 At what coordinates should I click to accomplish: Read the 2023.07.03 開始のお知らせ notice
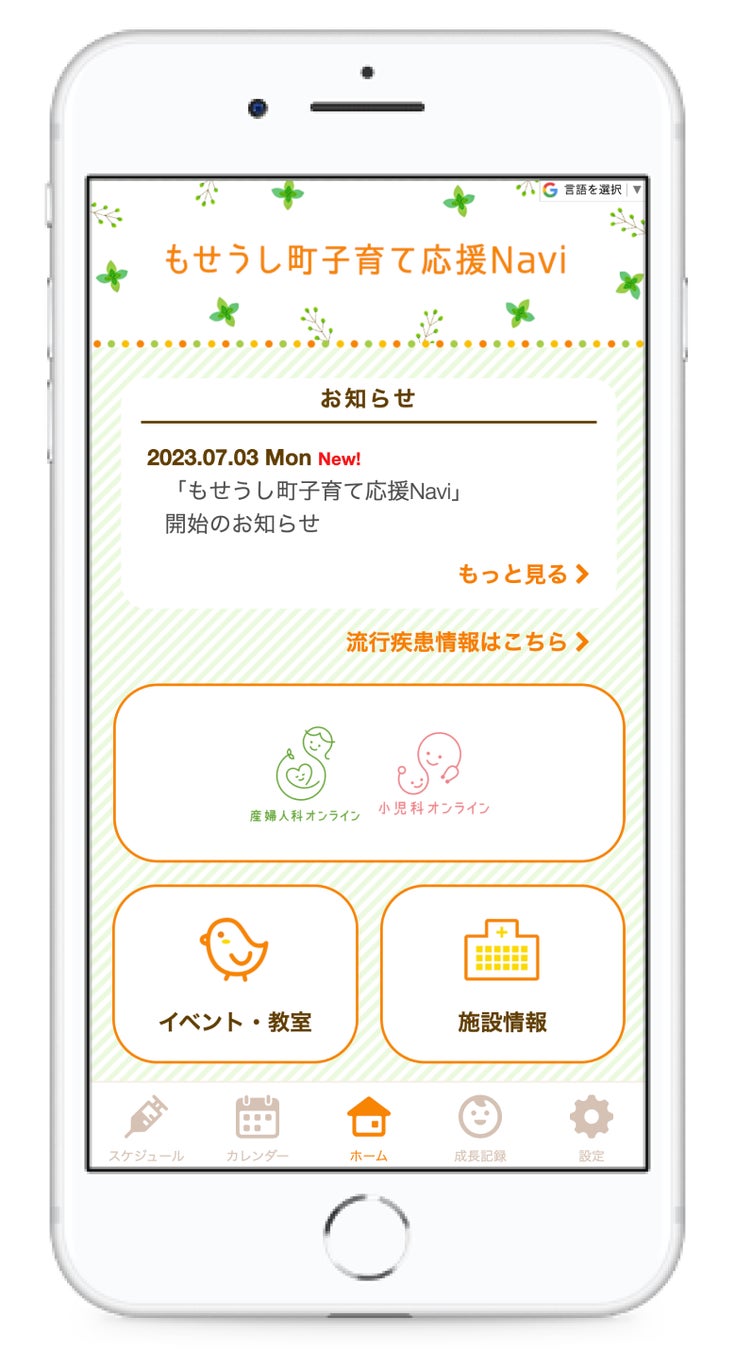315,507
